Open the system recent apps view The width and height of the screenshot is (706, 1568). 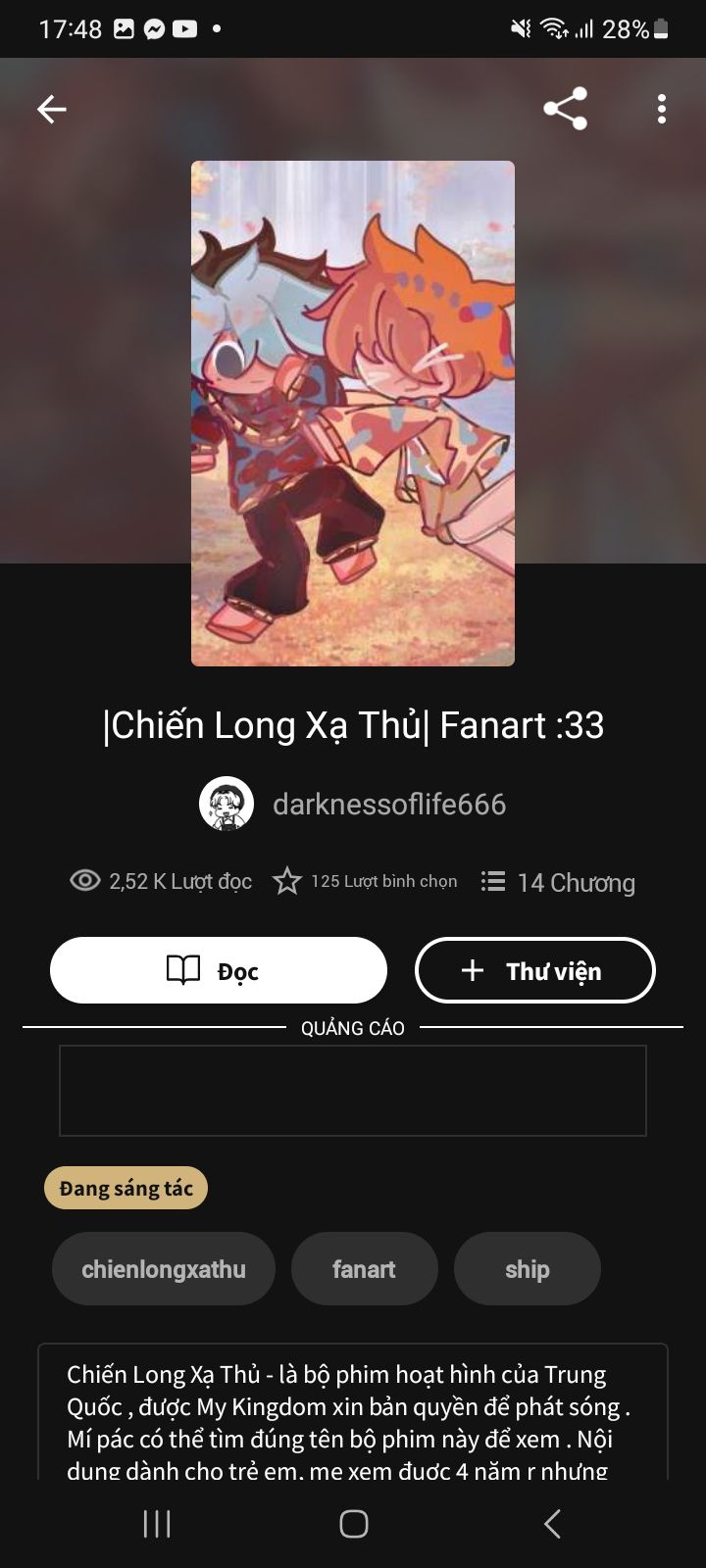(157, 1524)
